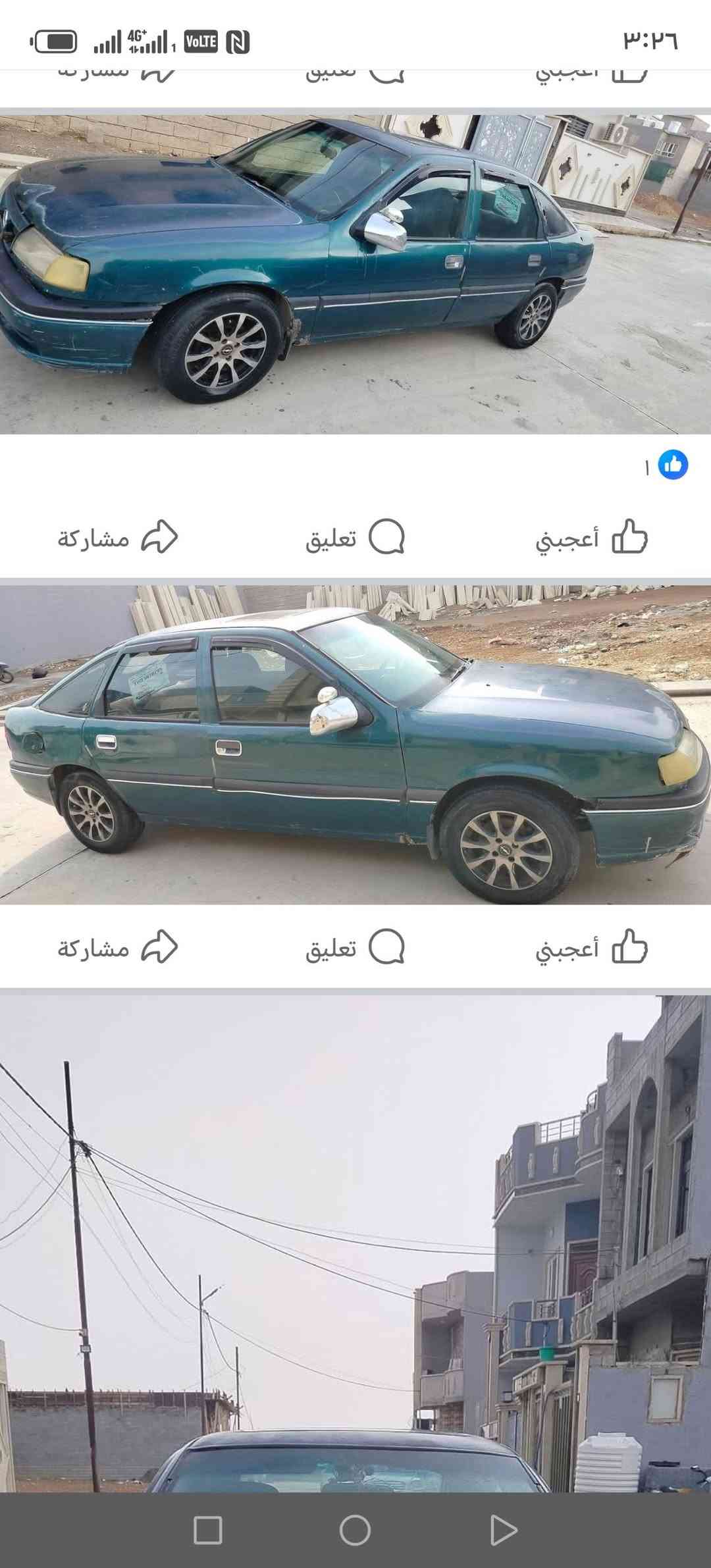This screenshot has height=1568, width=711.
Task: Share the second car side-view photo
Action: coord(117,947)
